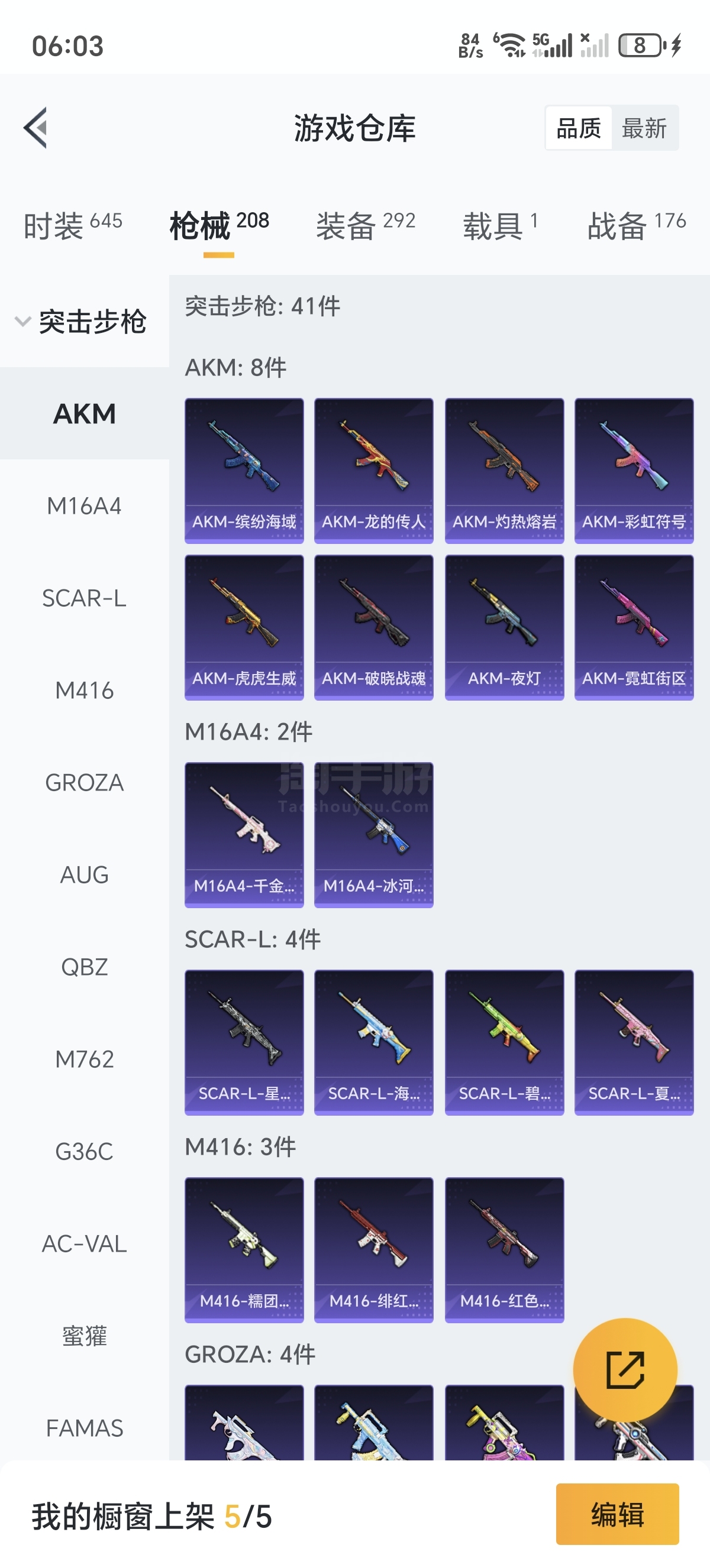710x1568 pixels.
Task: Switch sorting to 最新
Action: point(644,128)
